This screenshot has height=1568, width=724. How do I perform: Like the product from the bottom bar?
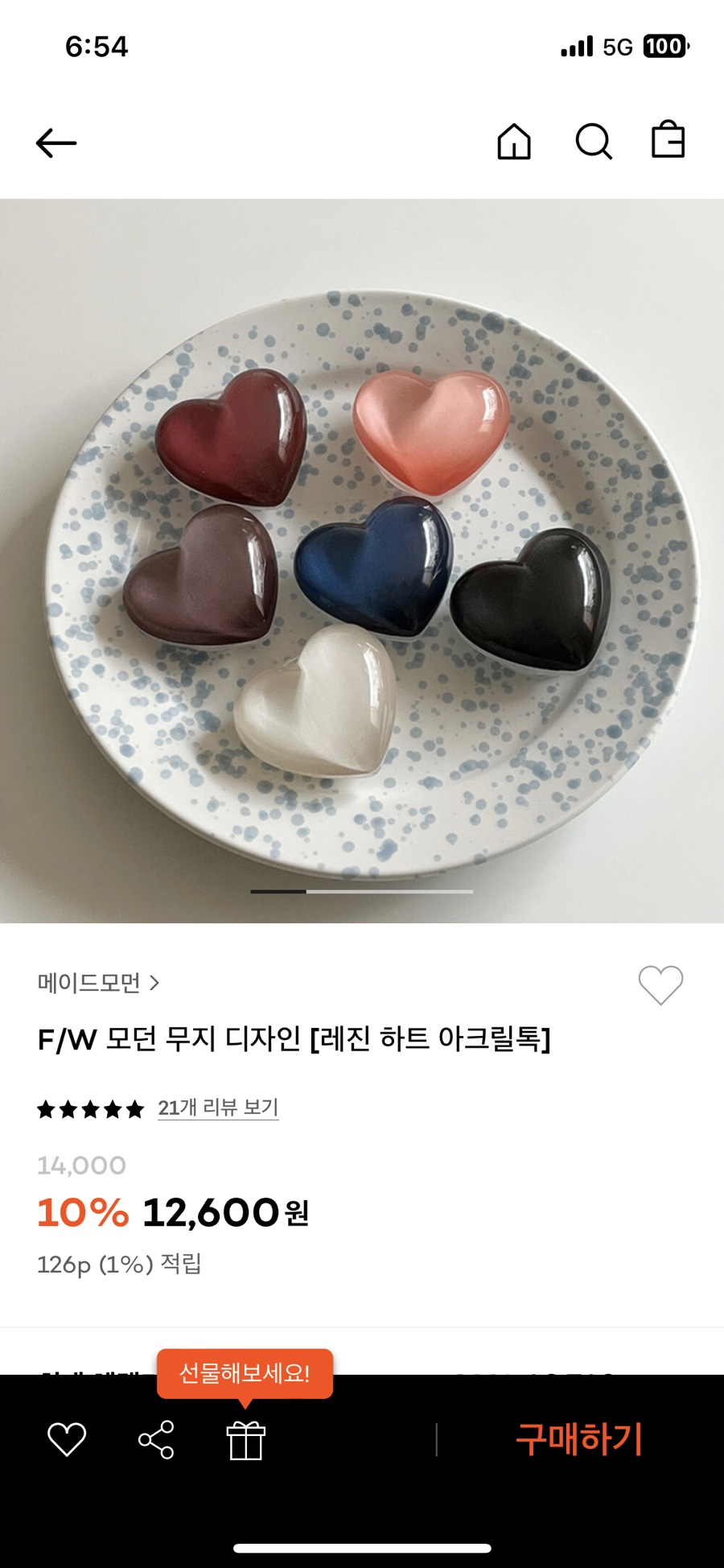click(67, 1439)
